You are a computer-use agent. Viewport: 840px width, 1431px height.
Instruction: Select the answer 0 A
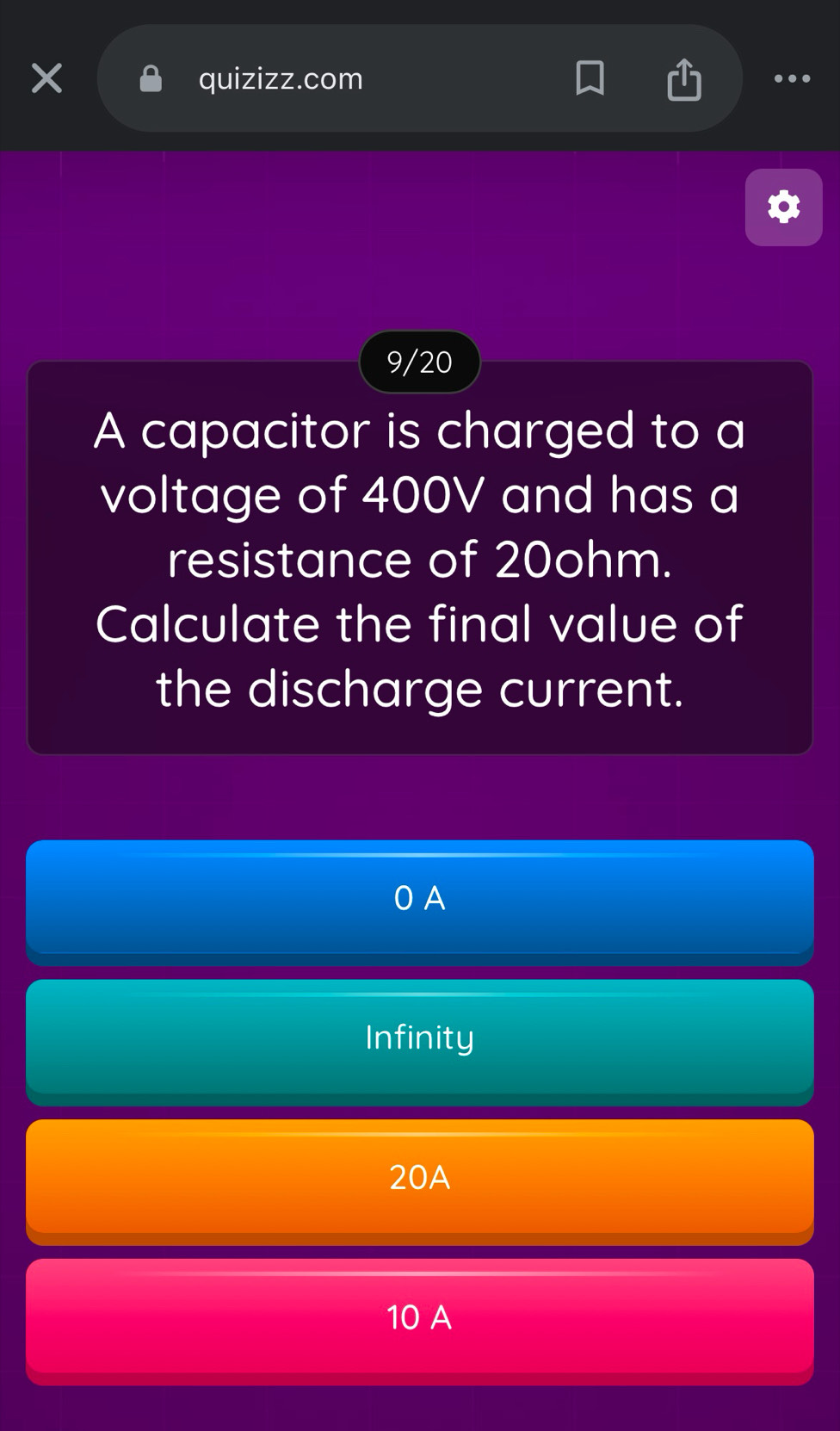coord(420,899)
